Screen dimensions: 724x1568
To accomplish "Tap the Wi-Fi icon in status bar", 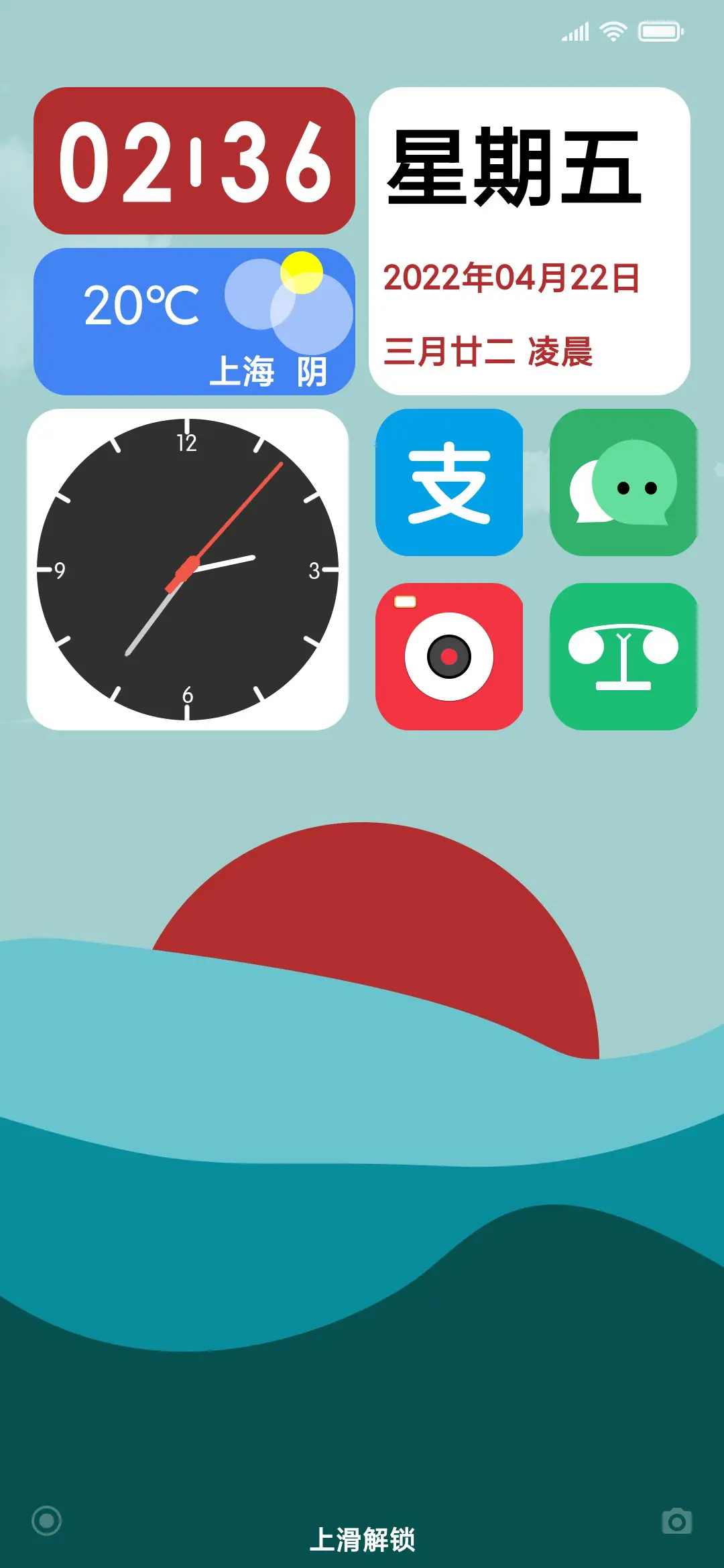I will coord(612,31).
